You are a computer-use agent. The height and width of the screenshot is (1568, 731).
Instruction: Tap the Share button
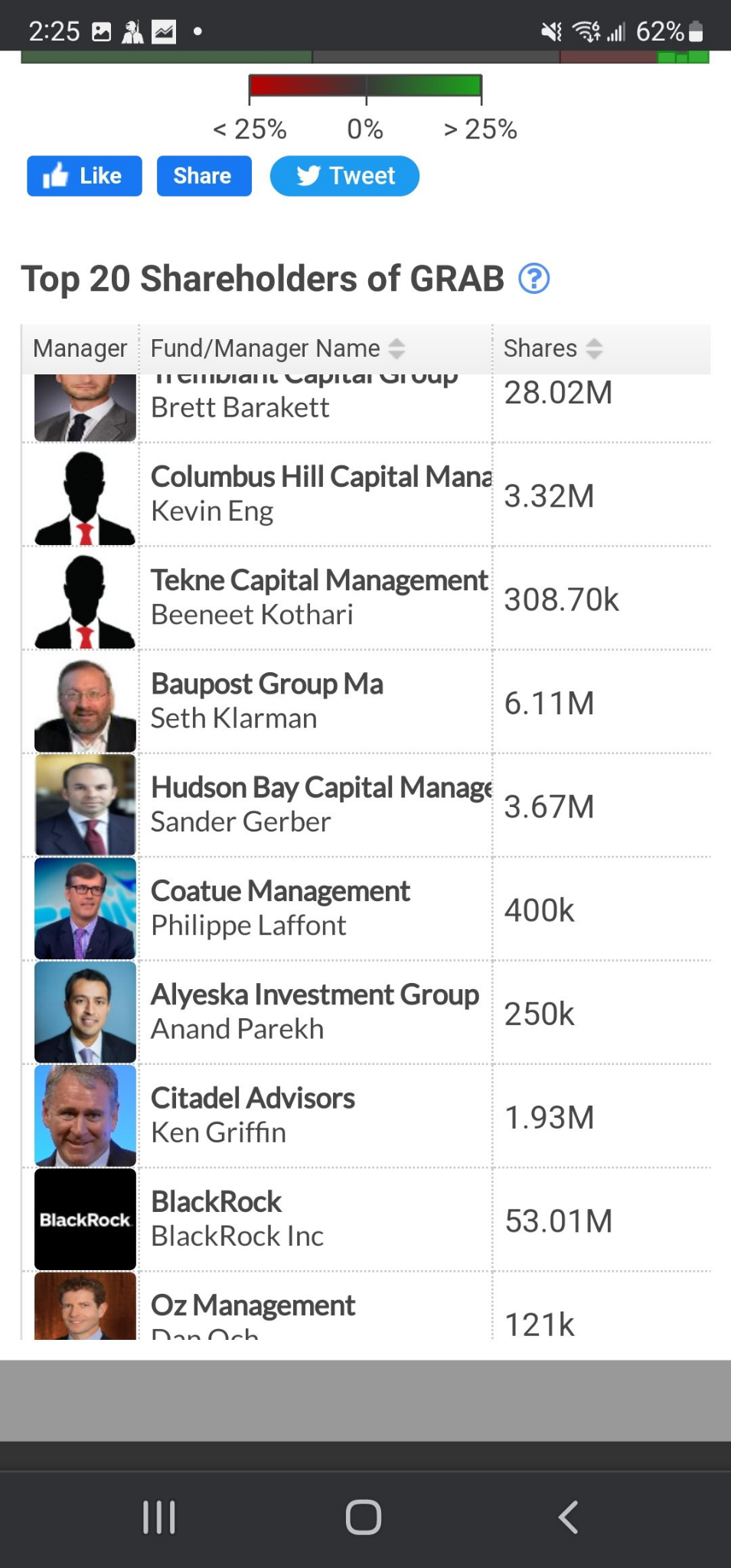click(x=204, y=176)
